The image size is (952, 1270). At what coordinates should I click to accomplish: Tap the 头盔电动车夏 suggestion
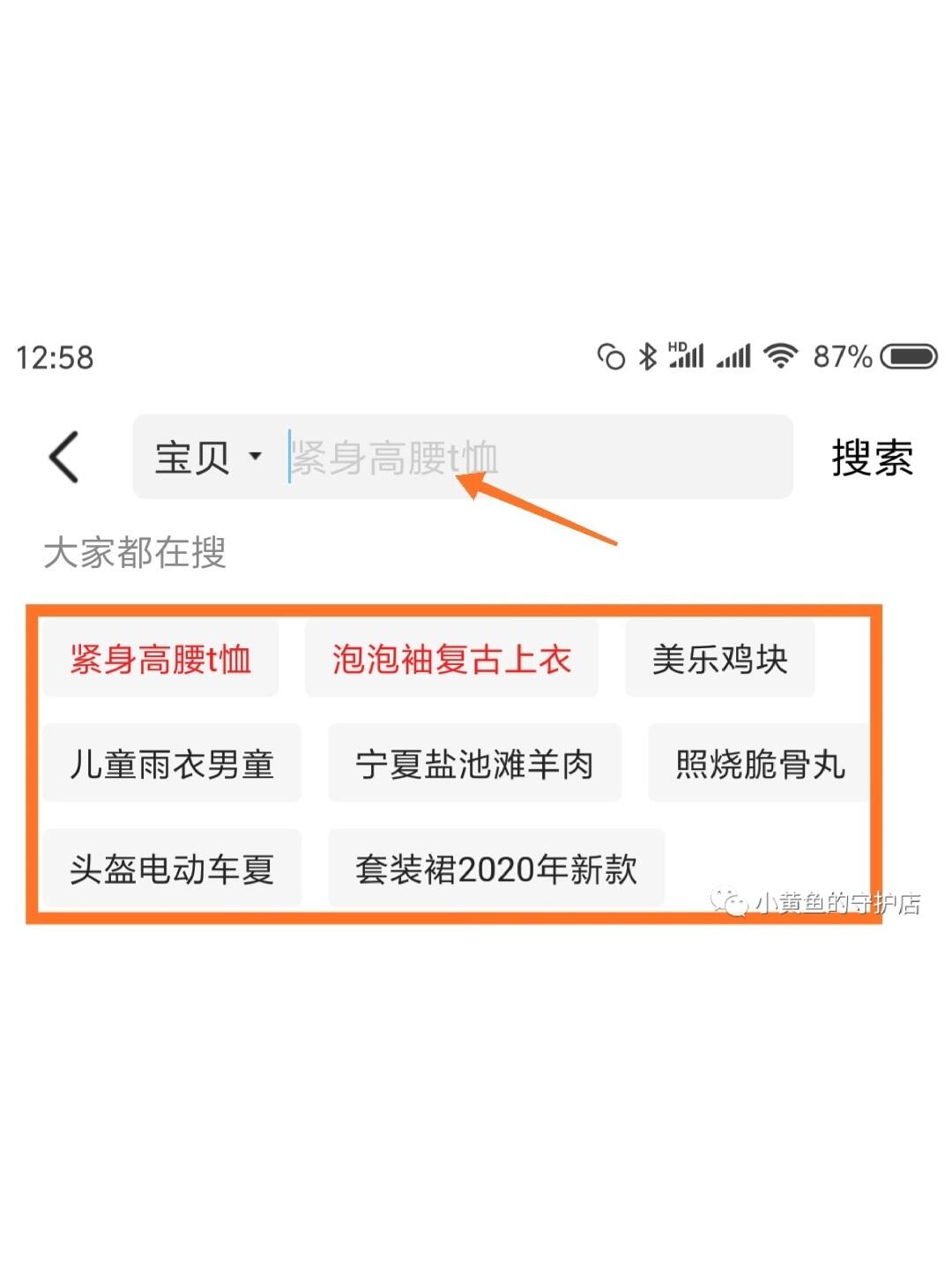(172, 869)
